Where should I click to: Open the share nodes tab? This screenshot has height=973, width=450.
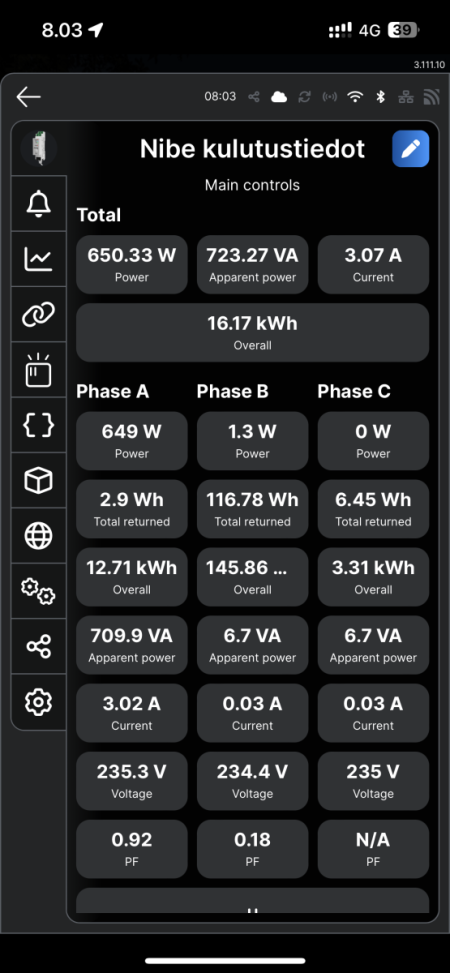click(38, 647)
